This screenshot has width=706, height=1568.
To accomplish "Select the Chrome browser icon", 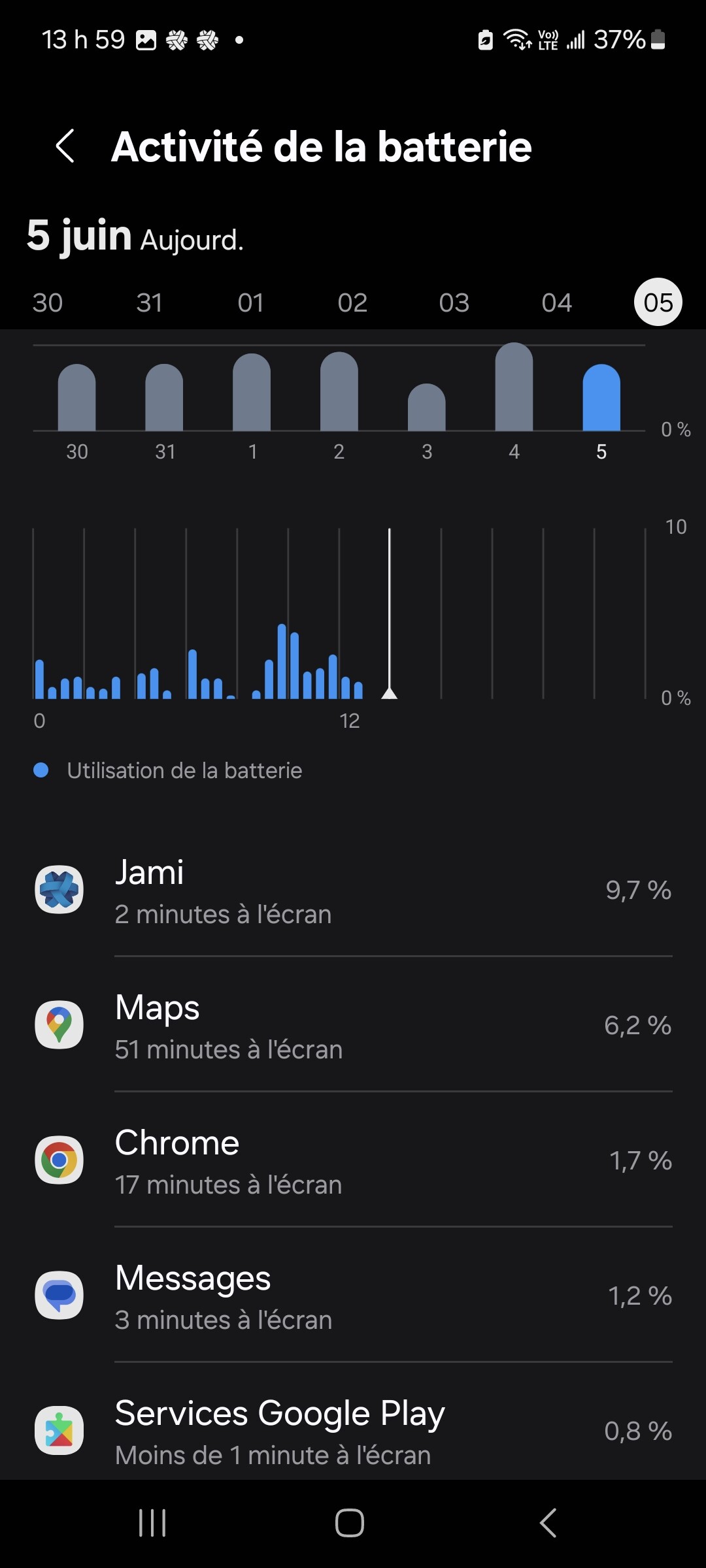I will [59, 1159].
